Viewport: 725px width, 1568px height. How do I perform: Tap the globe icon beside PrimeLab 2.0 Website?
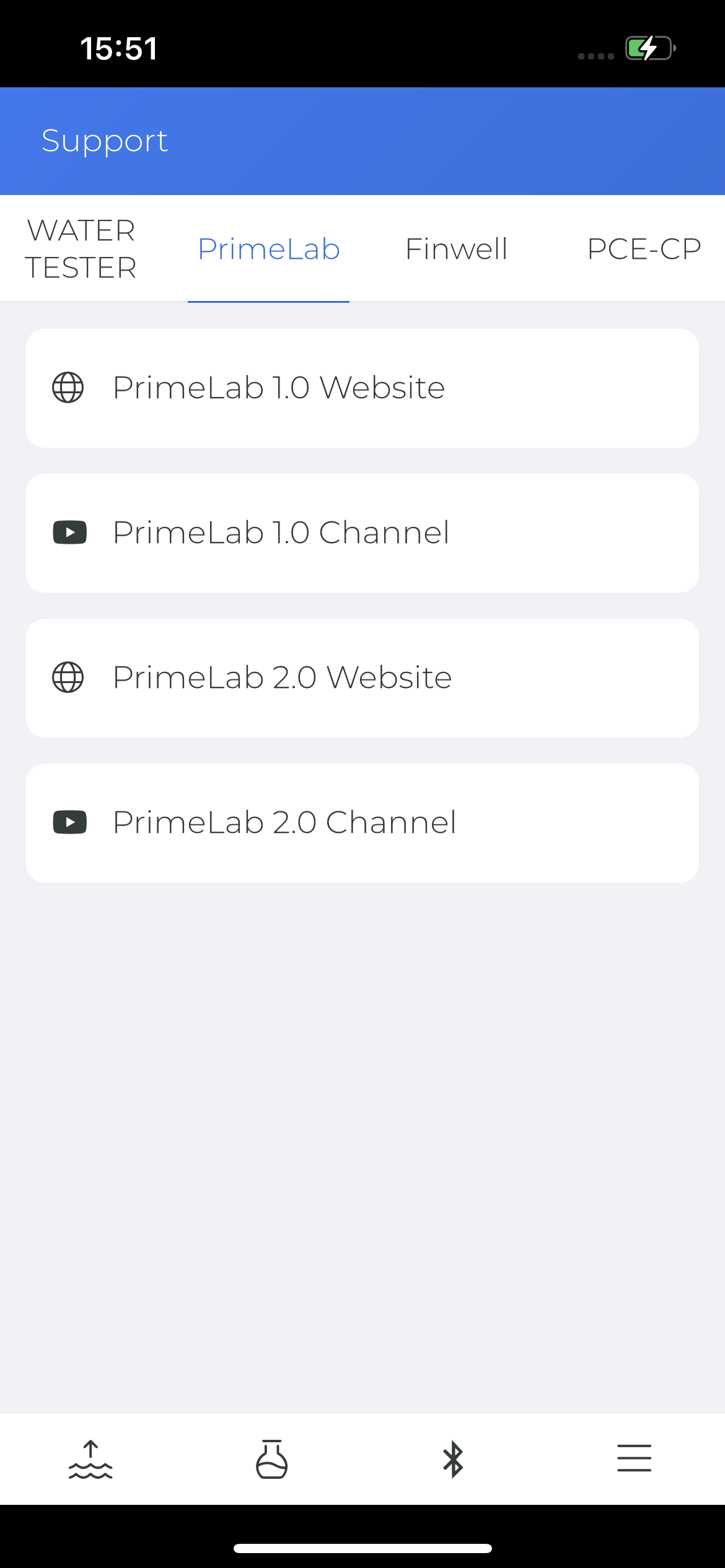click(69, 677)
